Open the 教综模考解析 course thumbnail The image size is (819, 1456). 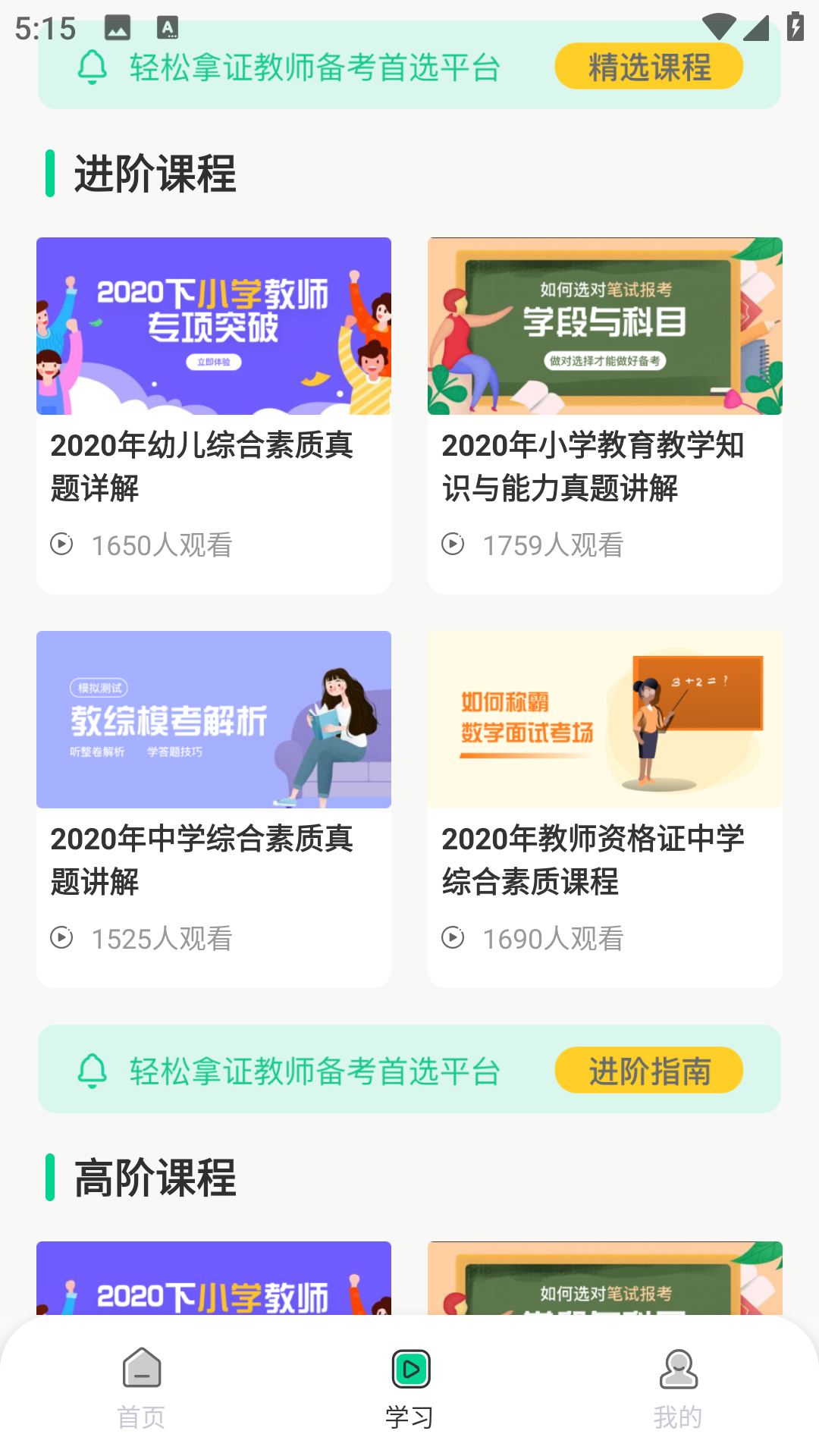[x=213, y=719]
